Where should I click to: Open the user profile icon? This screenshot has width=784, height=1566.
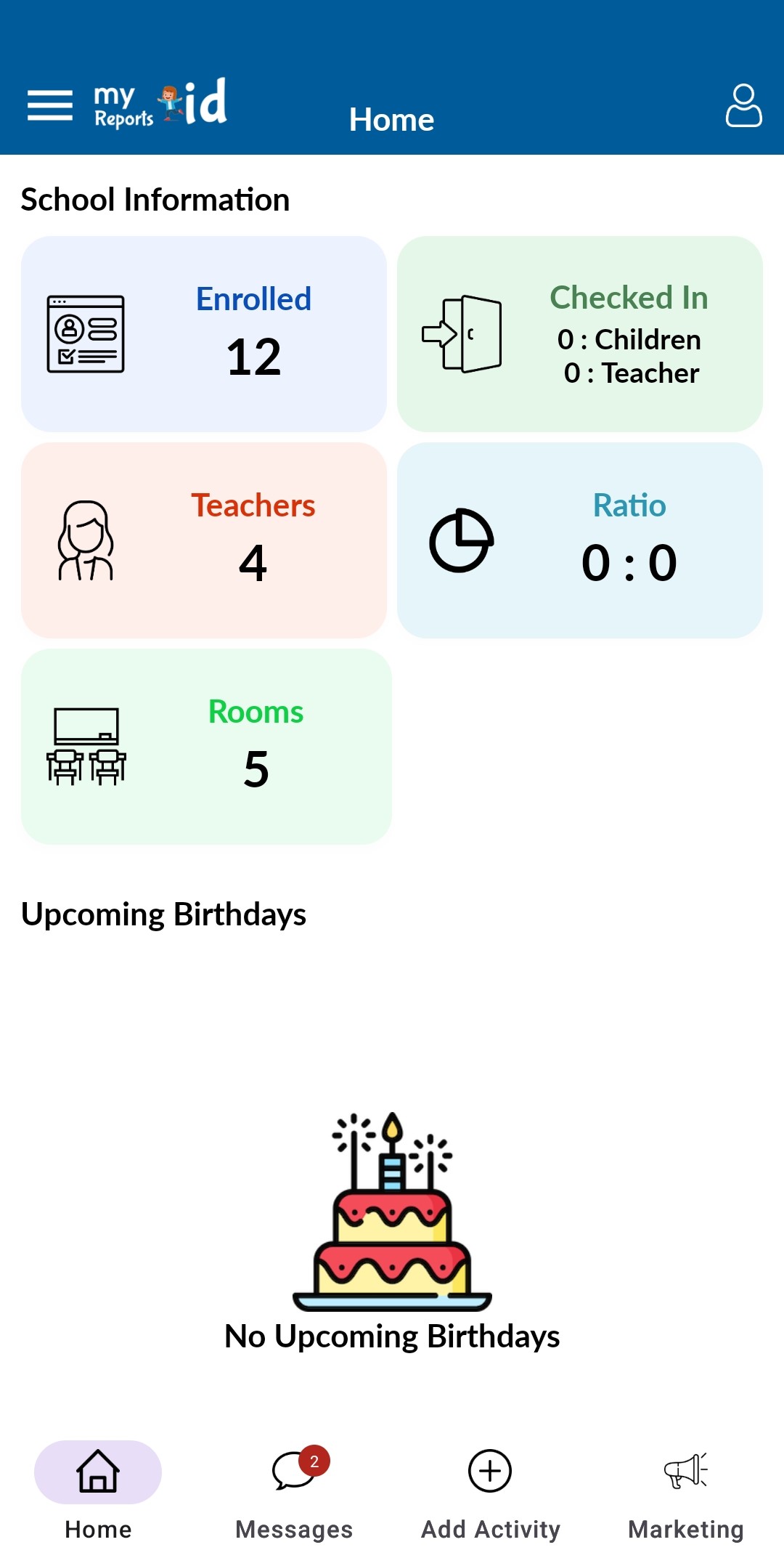click(743, 105)
